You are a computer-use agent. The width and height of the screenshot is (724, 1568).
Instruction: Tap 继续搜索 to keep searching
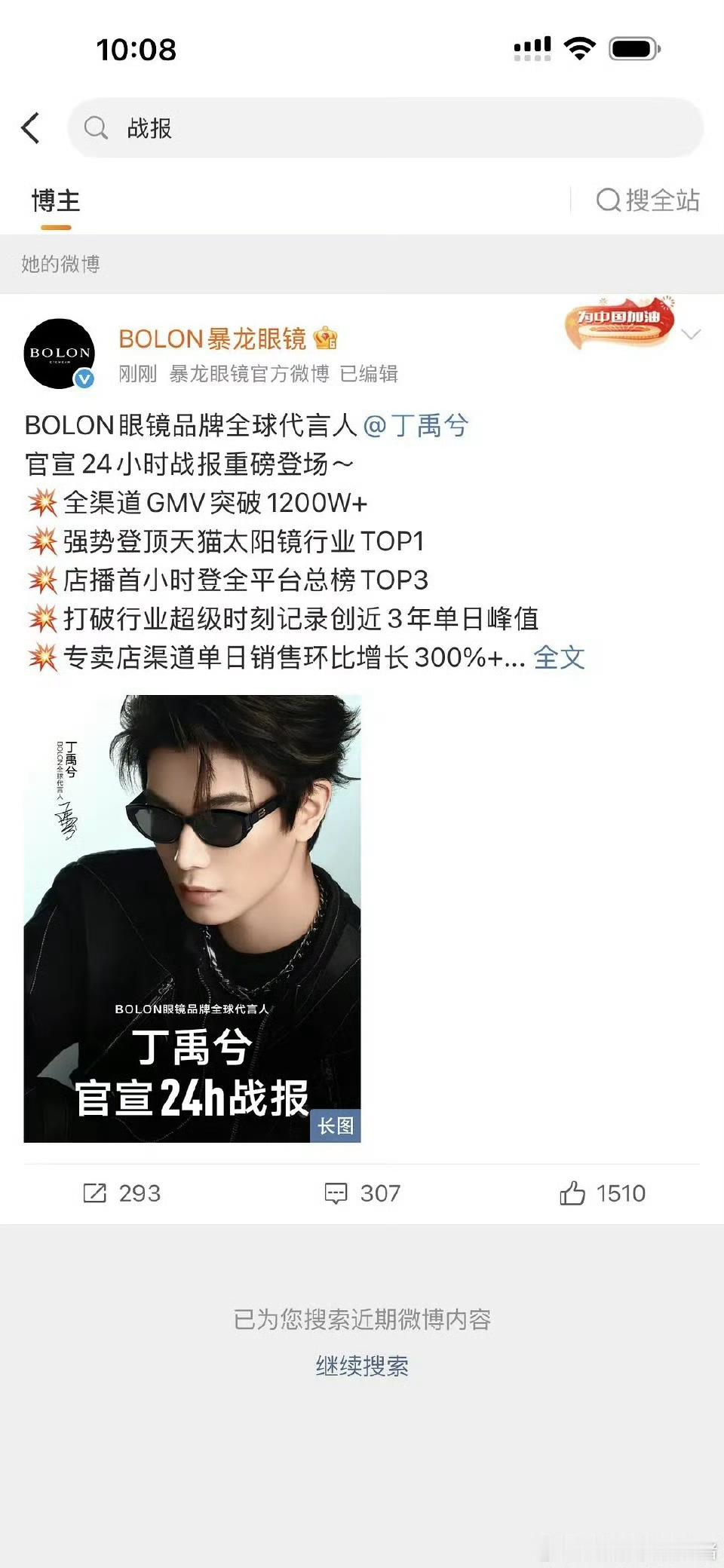[x=362, y=1364]
